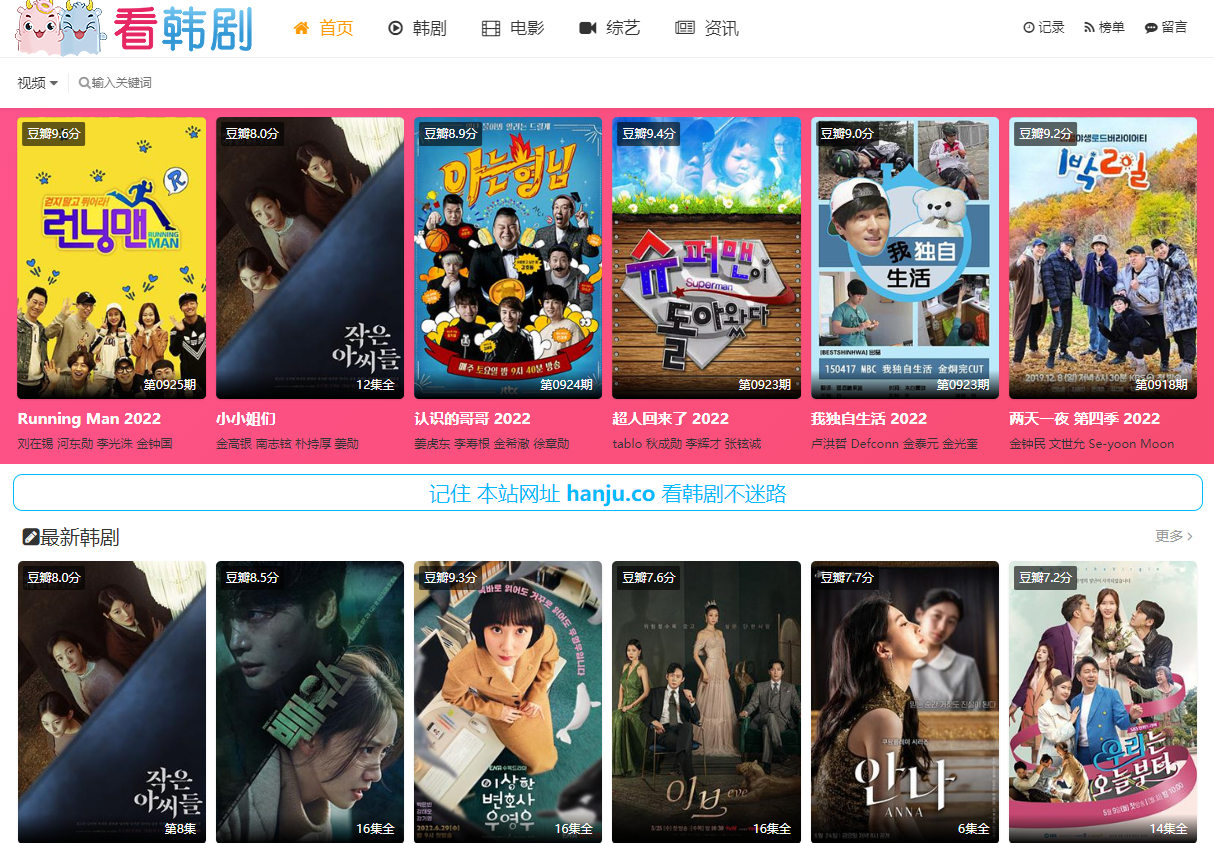The image size is (1214, 843).
Task: View 记录 watch history
Action: tap(1044, 28)
